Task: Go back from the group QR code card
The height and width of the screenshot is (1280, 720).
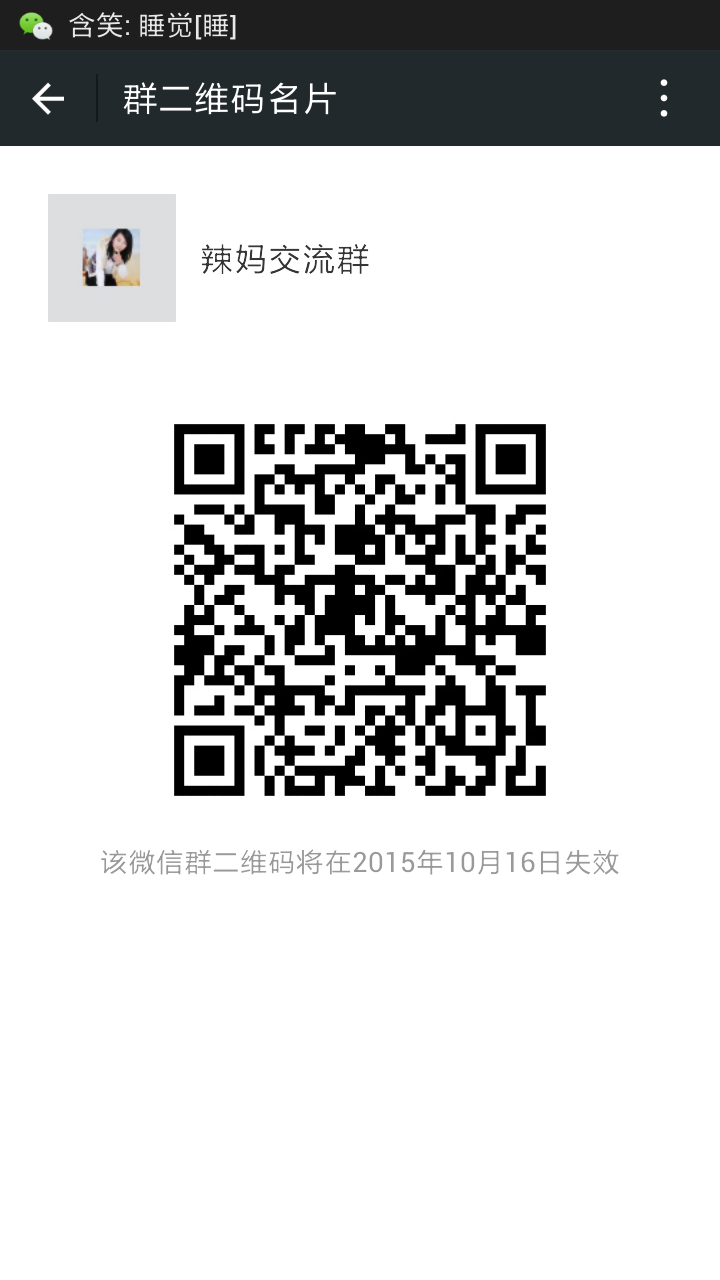Action: point(48,98)
